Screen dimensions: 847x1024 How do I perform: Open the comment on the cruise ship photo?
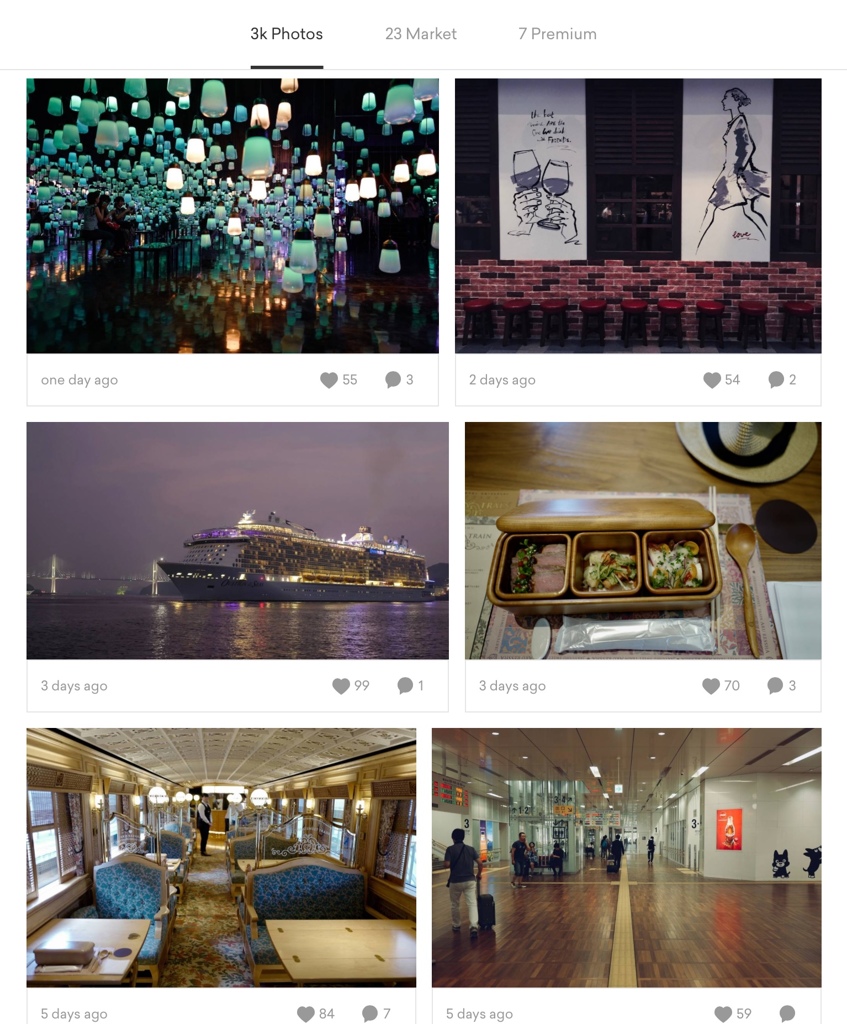click(x=405, y=686)
